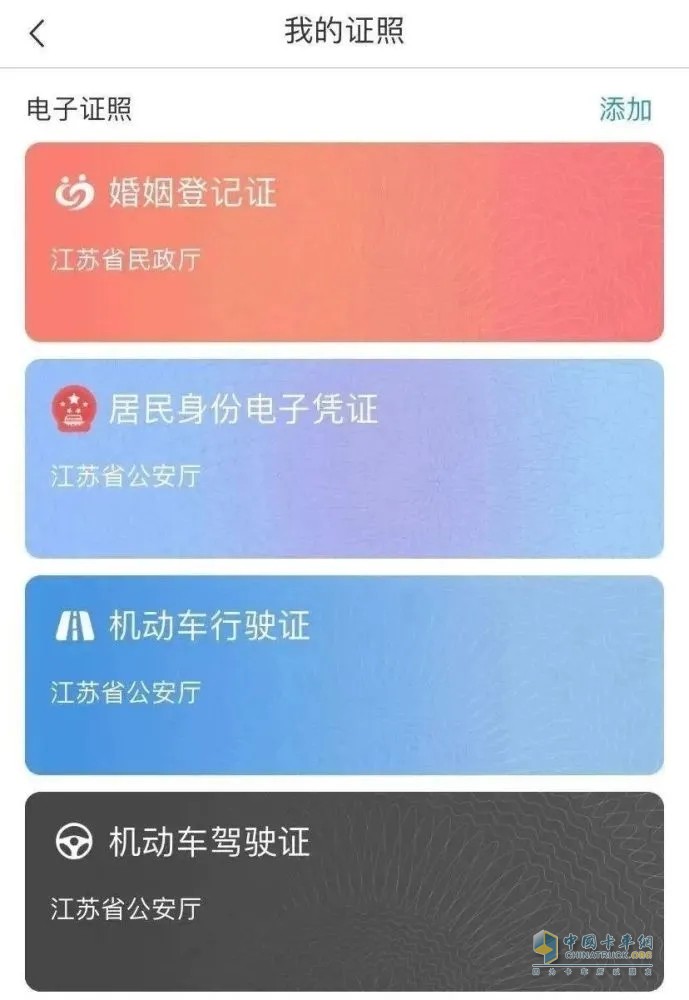The width and height of the screenshot is (689, 1000).
Task: Select the 机动车驾驶证 card
Action: (344, 890)
